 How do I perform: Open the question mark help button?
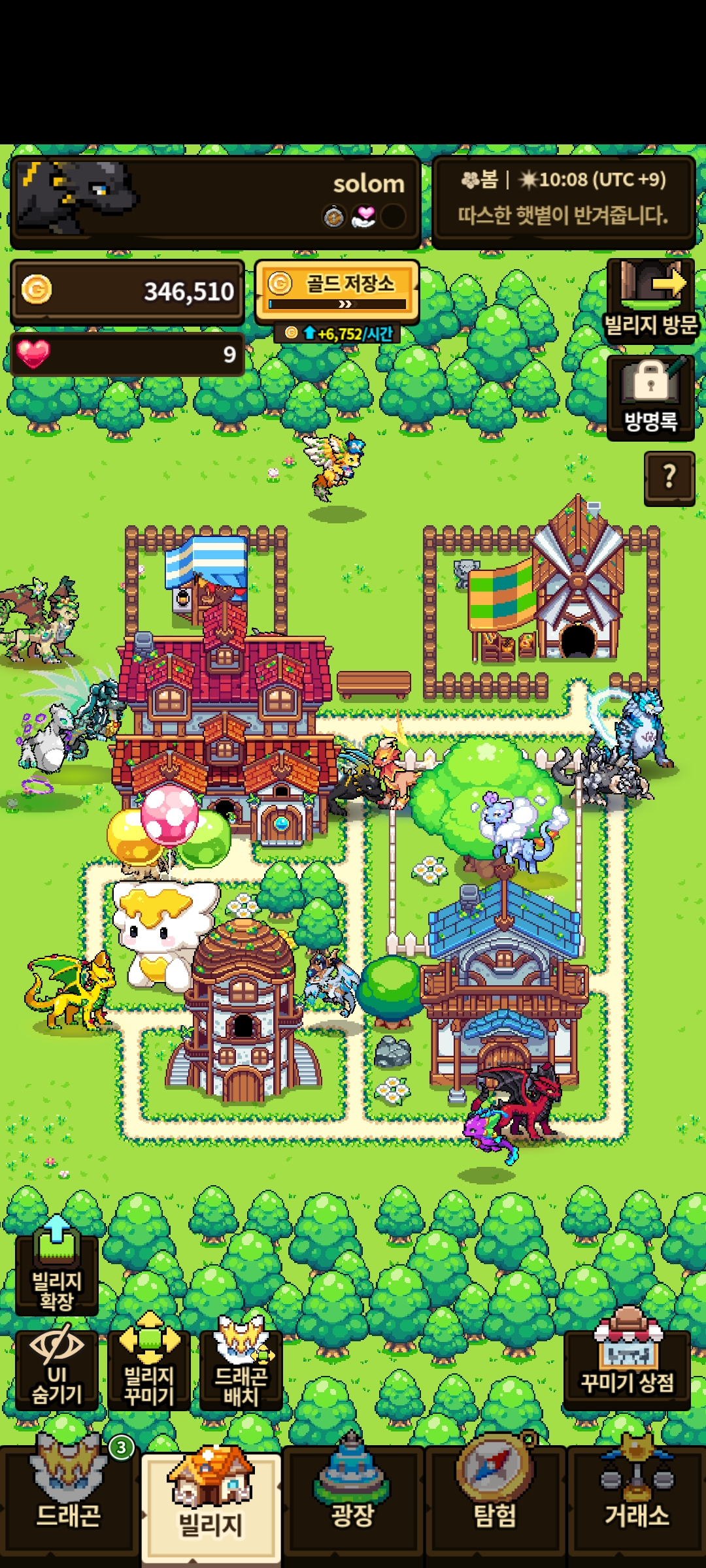[x=669, y=478]
